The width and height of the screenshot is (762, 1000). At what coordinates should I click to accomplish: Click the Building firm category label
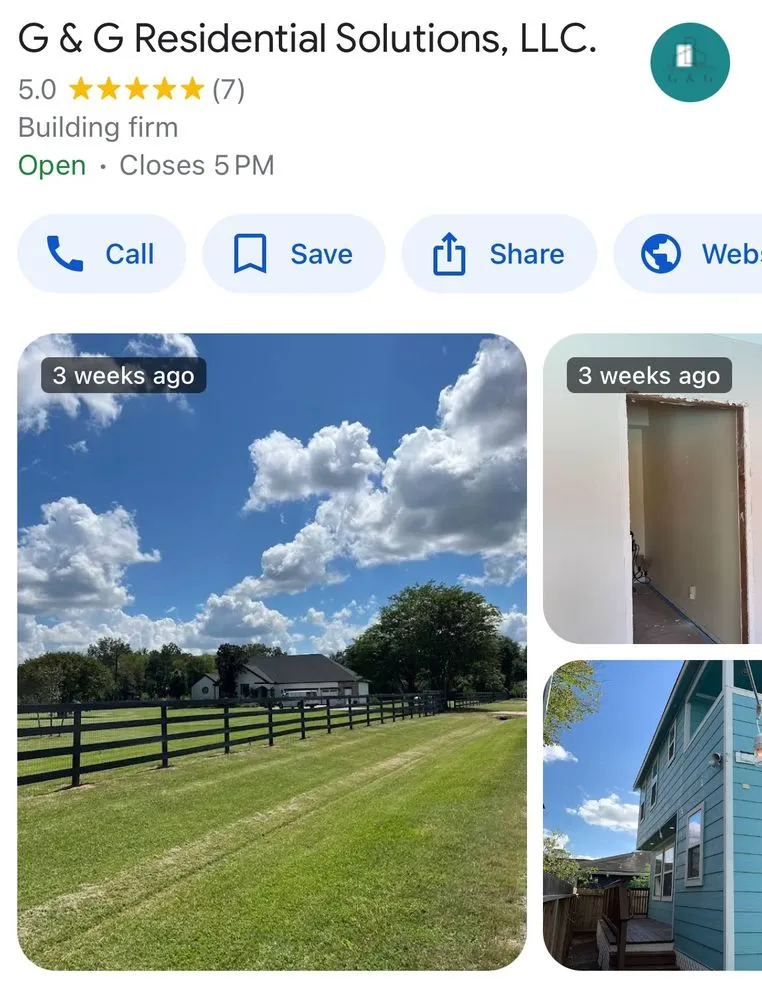pyautogui.click(x=97, y=128)
